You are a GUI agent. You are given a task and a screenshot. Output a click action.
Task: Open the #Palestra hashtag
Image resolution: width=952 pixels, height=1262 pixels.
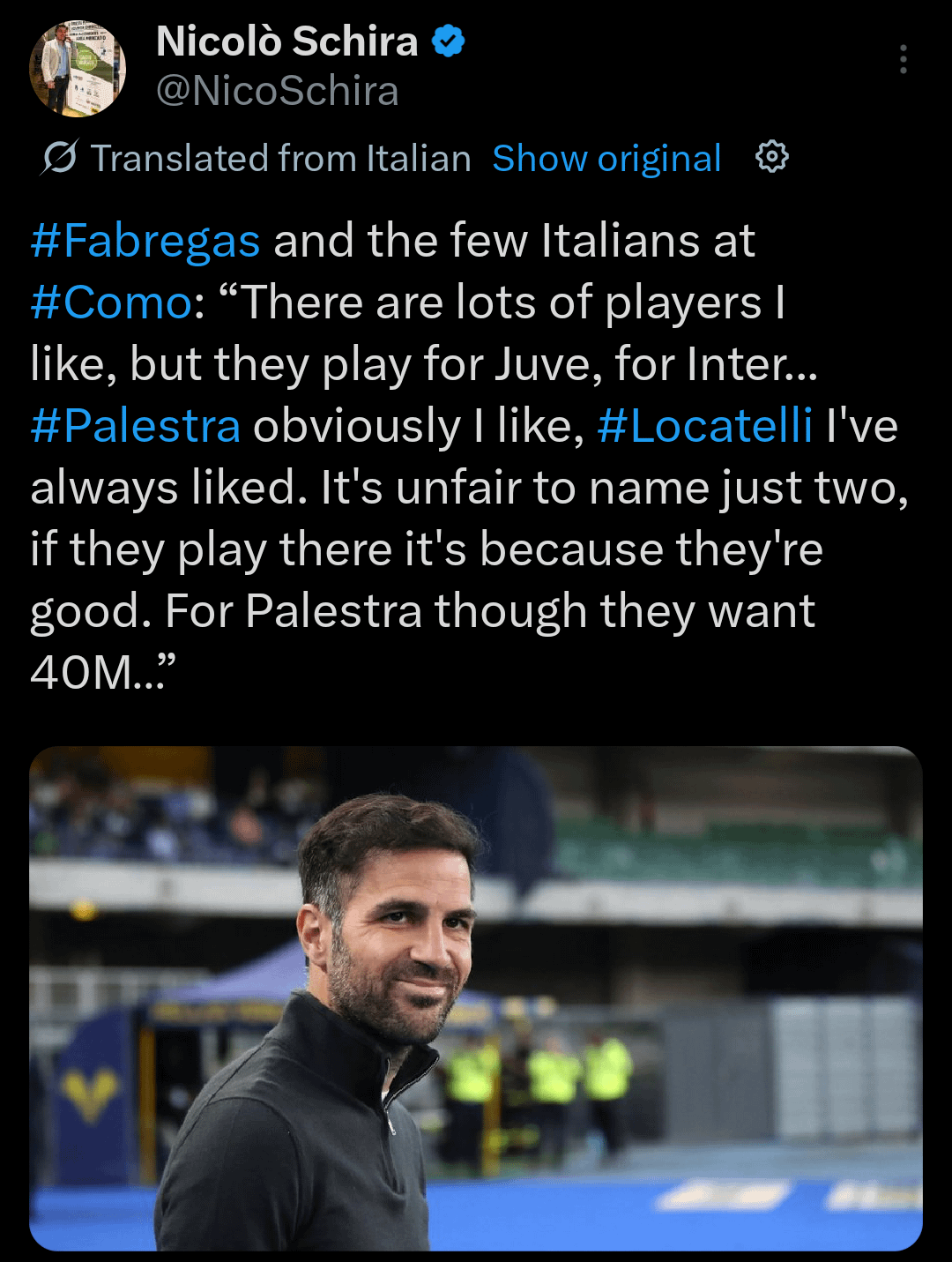point(136,426)
